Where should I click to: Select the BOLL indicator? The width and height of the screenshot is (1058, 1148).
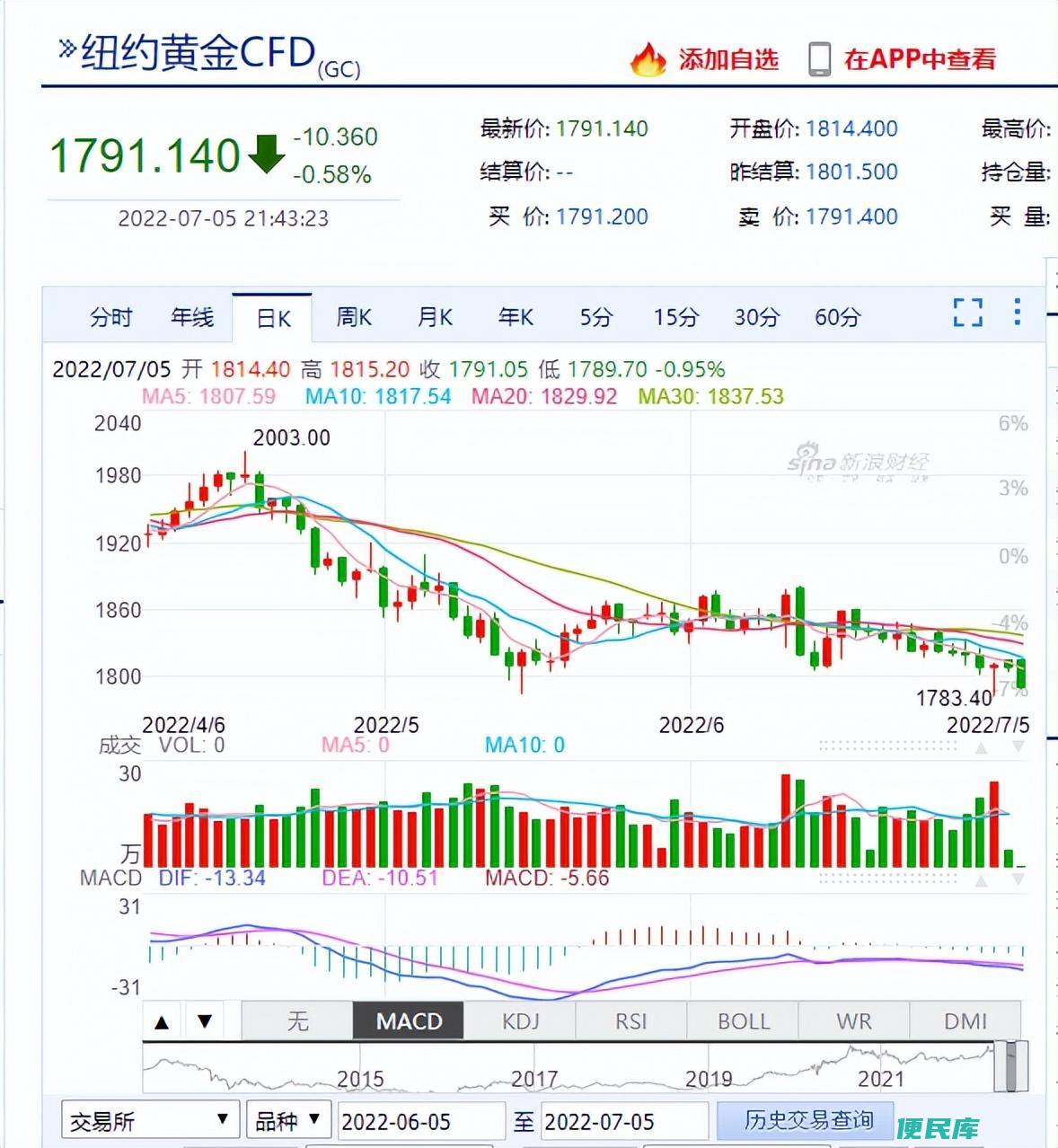(743, 1021)
